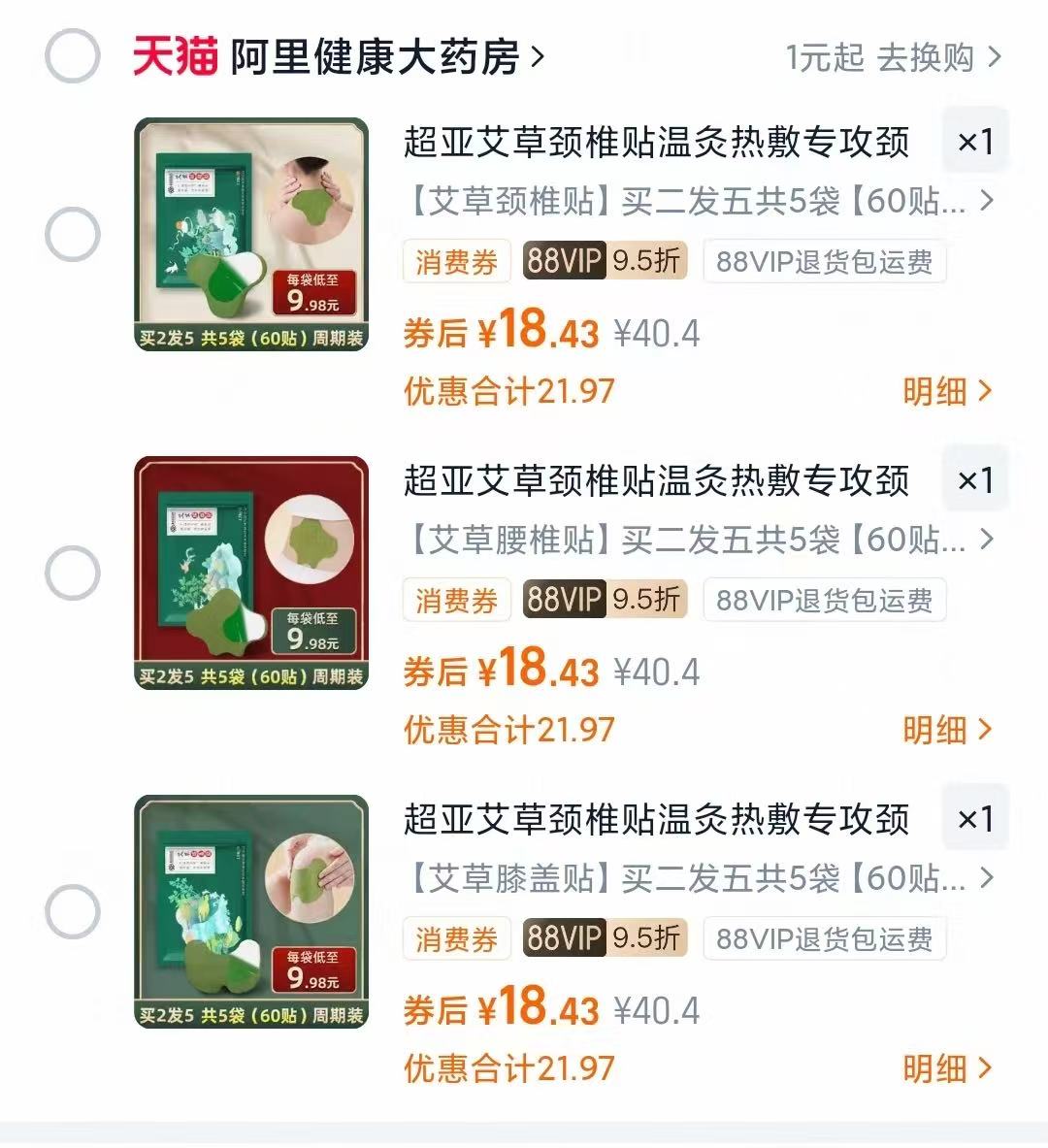Click the 消费券 badge on the 腰椎贴 item
The width and height of the screenshot is (1048, 1148).
click(456, 600)
